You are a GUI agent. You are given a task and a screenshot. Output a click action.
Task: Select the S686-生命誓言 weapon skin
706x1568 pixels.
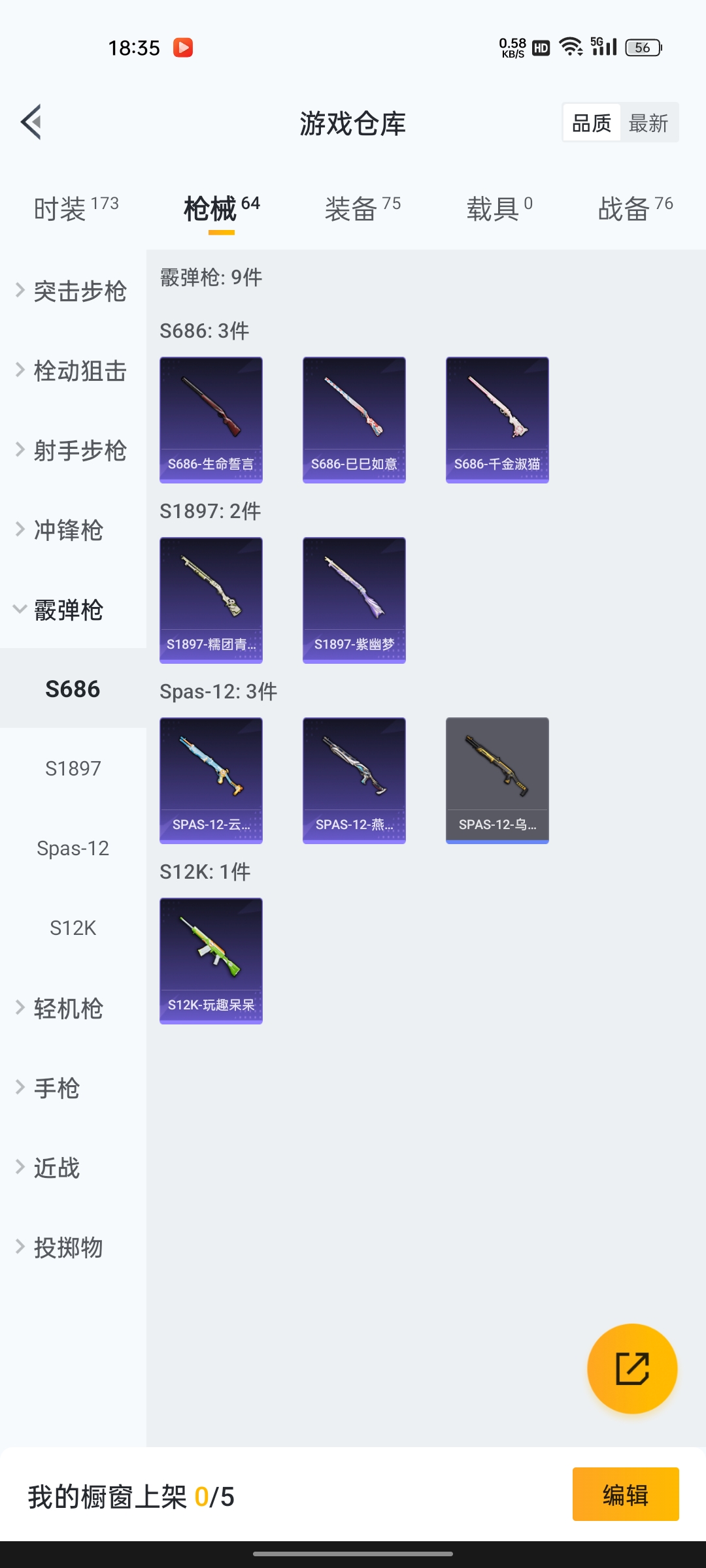coord(210,419)
